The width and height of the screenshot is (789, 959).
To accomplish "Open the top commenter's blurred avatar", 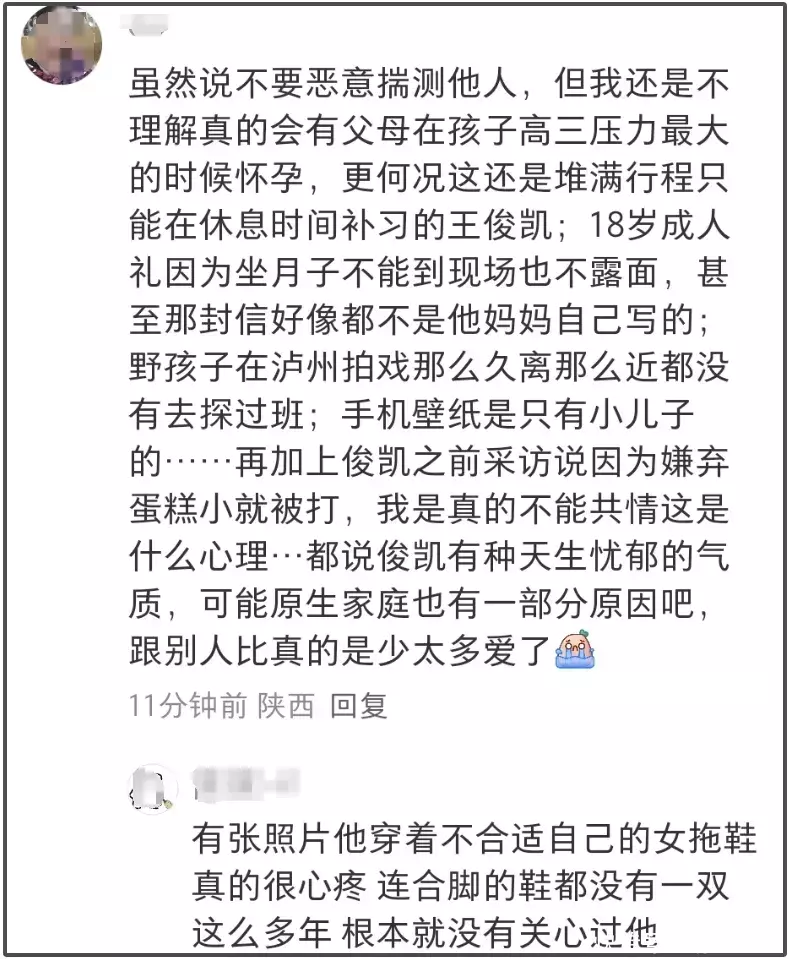I will [62, 45].
